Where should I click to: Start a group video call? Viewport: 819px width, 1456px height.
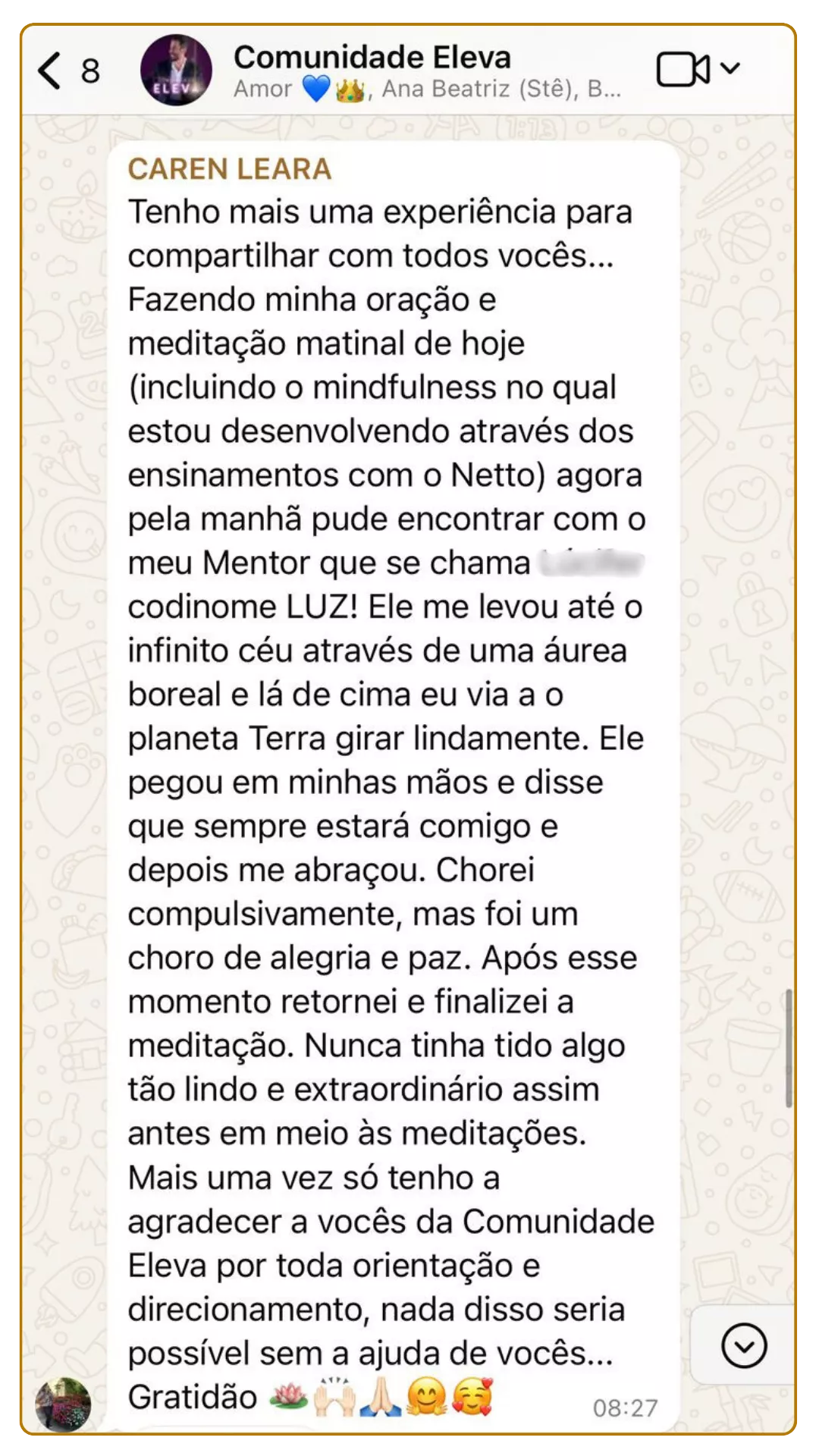pyautogui.click(x=682, y=70)
